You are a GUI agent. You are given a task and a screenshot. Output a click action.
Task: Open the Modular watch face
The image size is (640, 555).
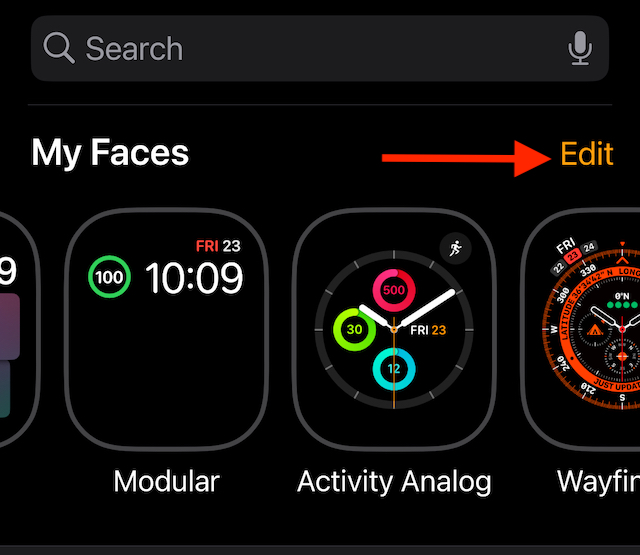click(167, 329)
